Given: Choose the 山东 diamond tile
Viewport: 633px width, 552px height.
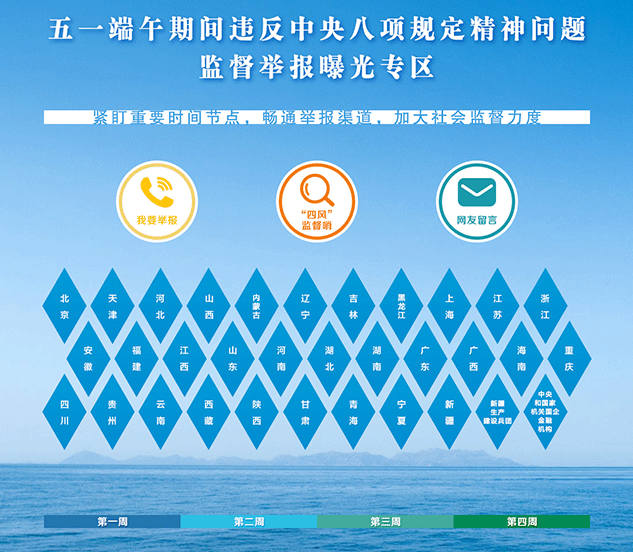Looking at the screenshot, I should (x=232, y=358).
